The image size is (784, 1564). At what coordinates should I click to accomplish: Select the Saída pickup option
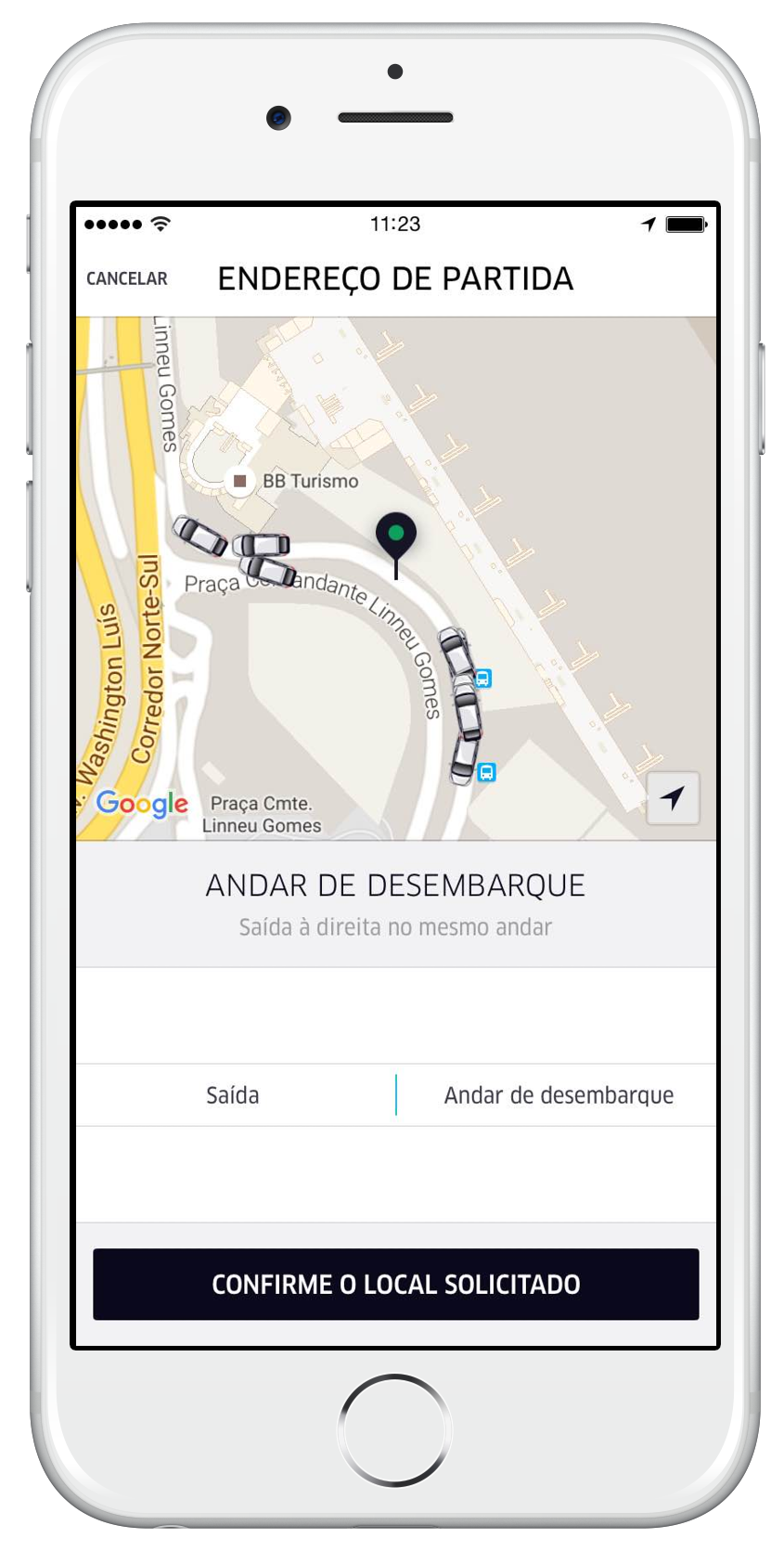point(233,1095)
